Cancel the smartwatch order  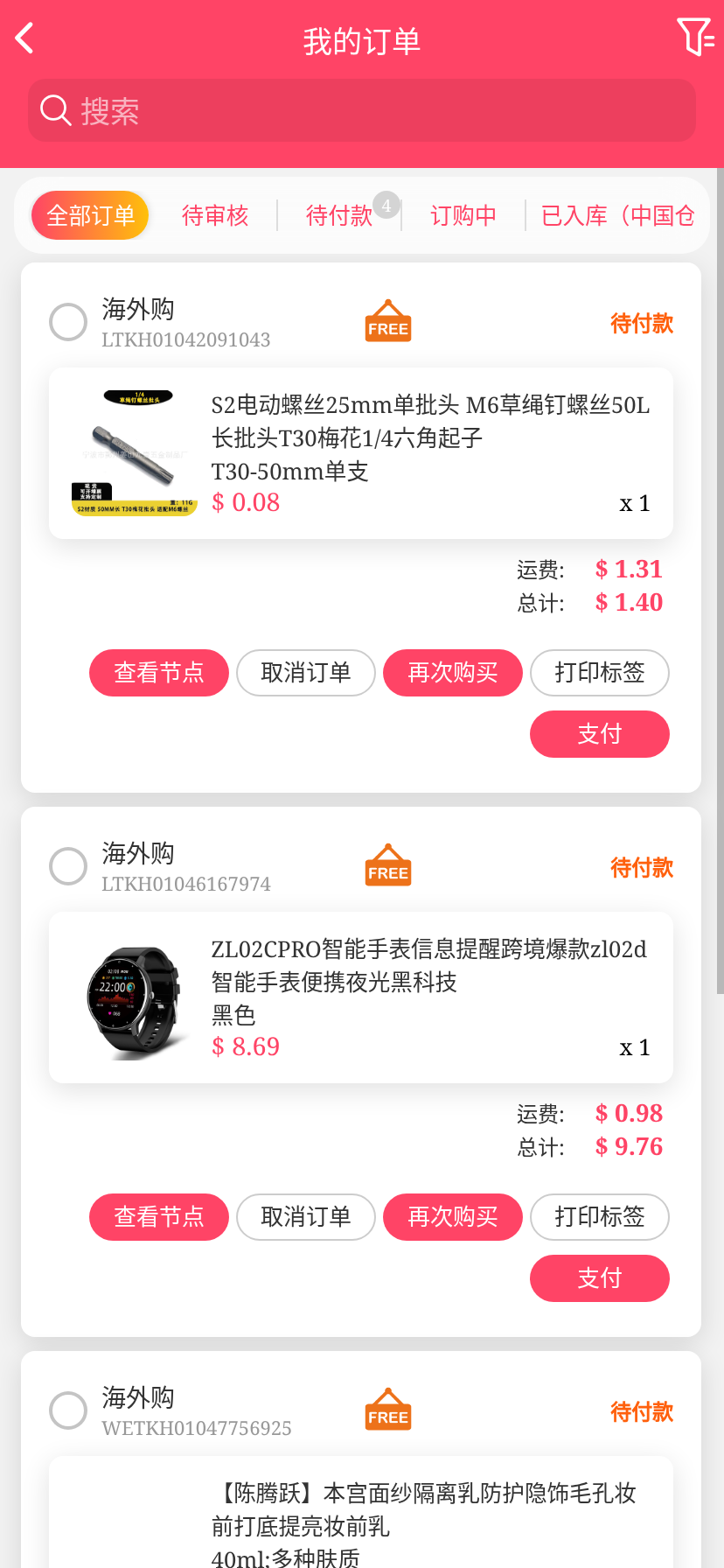[x=306, y=1217]
